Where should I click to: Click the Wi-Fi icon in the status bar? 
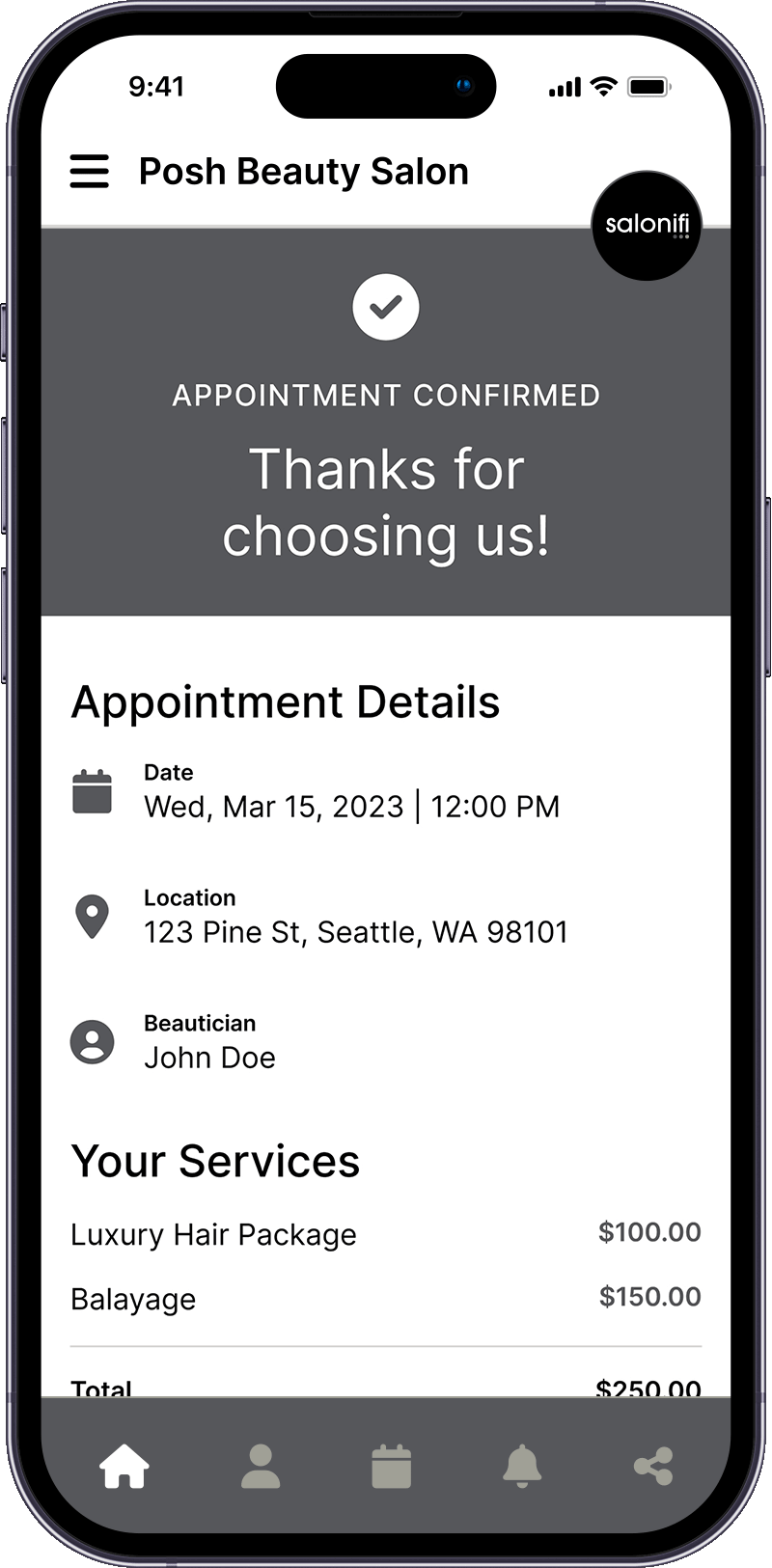pyautogui.click(x=601, y=85)
